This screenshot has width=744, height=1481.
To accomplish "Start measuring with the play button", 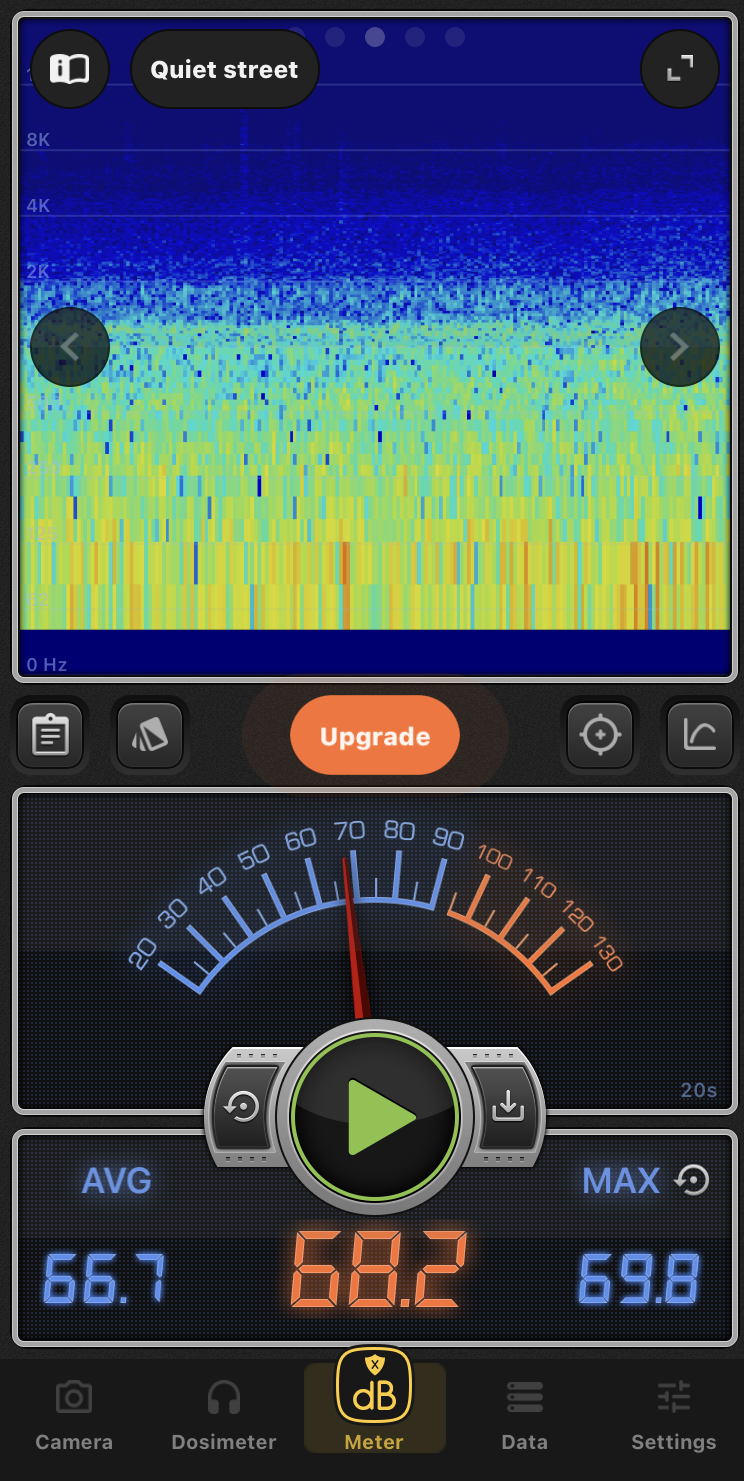I will pos(375,1117).
